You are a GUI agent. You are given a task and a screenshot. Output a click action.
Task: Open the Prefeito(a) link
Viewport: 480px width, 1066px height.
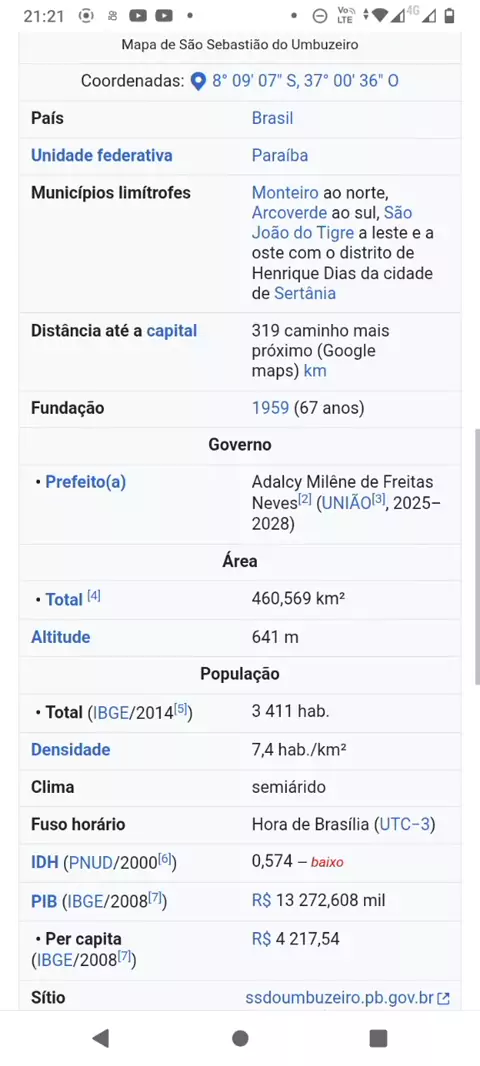86,482
